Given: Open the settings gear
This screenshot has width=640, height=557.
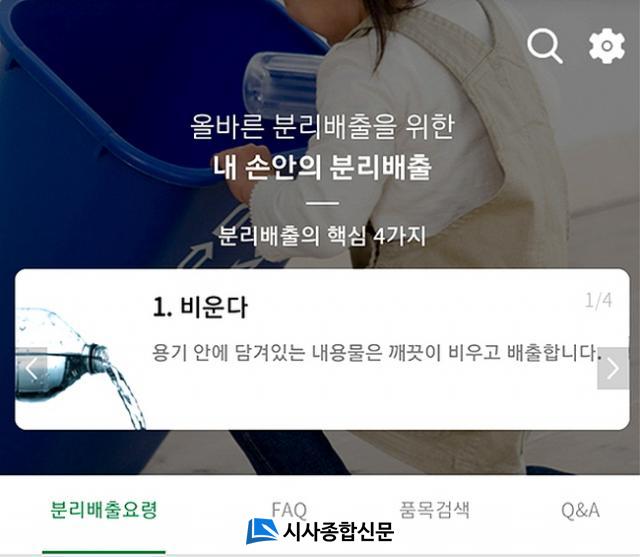Looking at the screenshot, I should (x=606, y=46).
